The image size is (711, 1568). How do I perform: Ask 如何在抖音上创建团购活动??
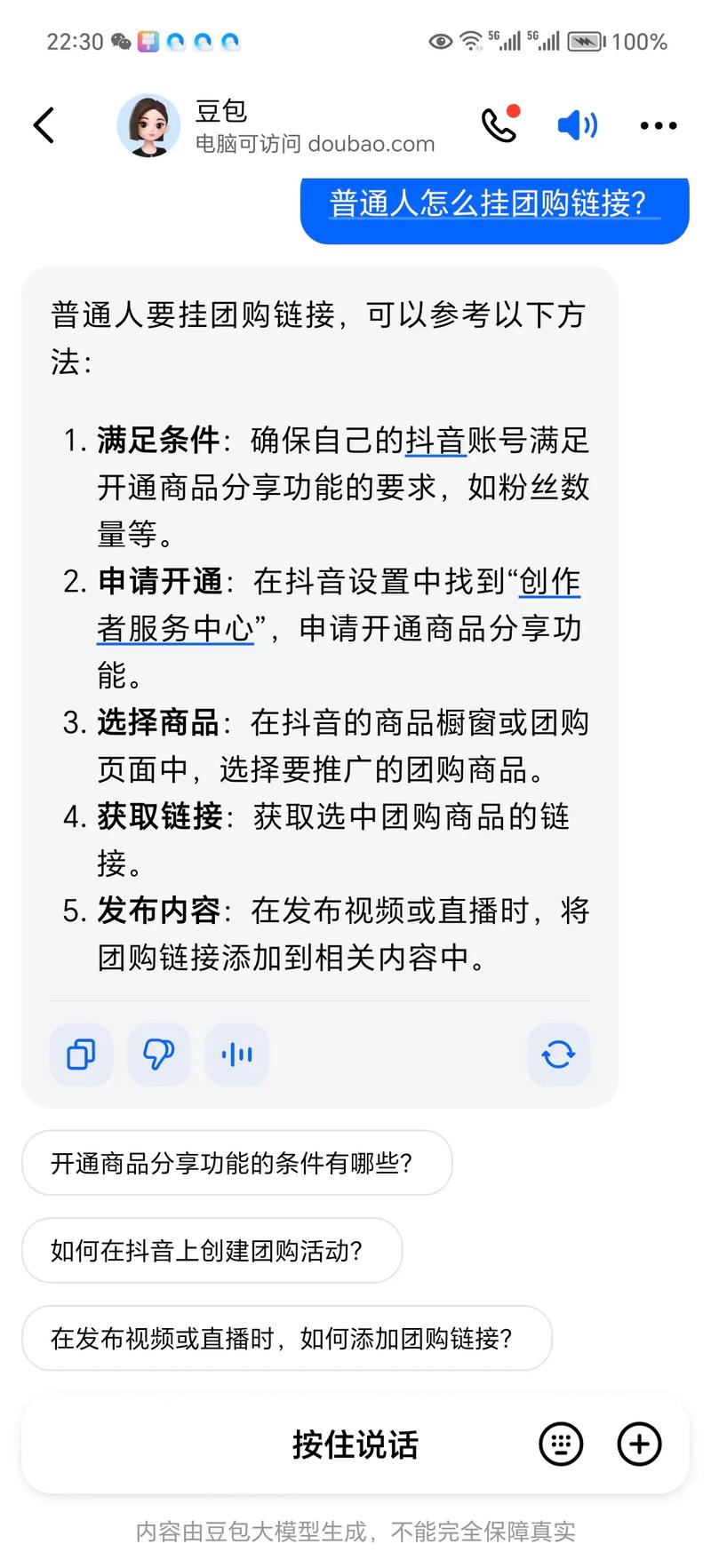point(212,1251)
